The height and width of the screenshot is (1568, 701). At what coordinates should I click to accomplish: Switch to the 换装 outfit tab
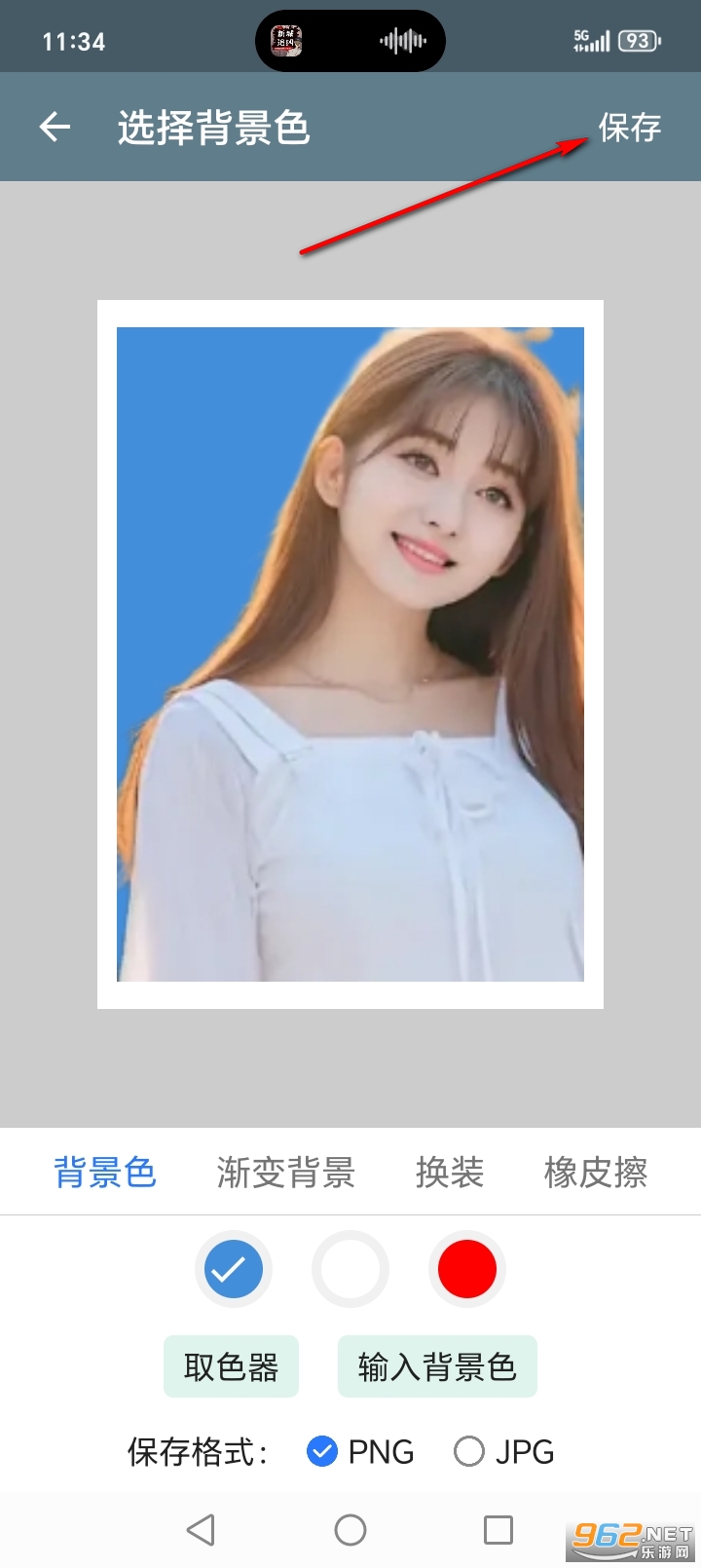click(x=449, y=1172)
